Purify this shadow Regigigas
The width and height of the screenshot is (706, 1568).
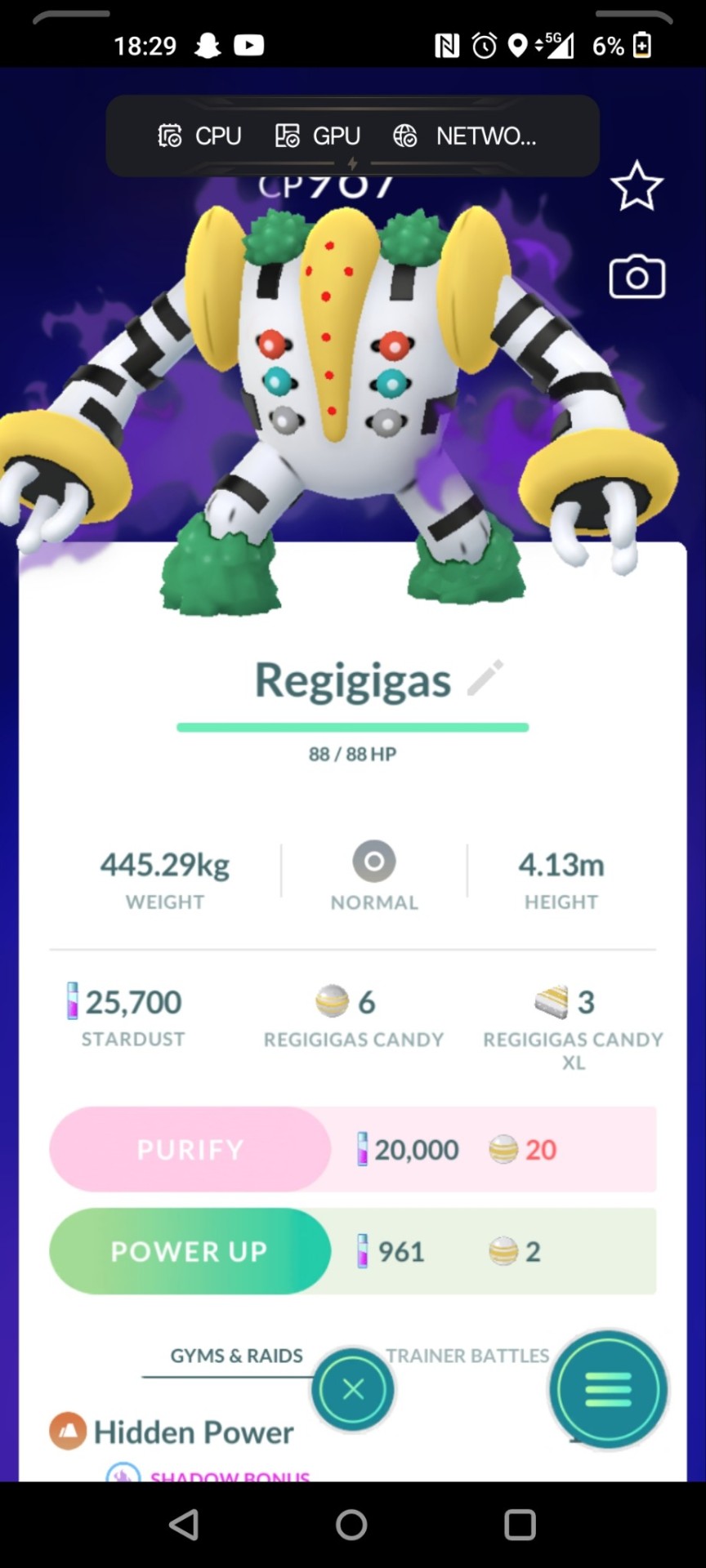(190, 1149)
